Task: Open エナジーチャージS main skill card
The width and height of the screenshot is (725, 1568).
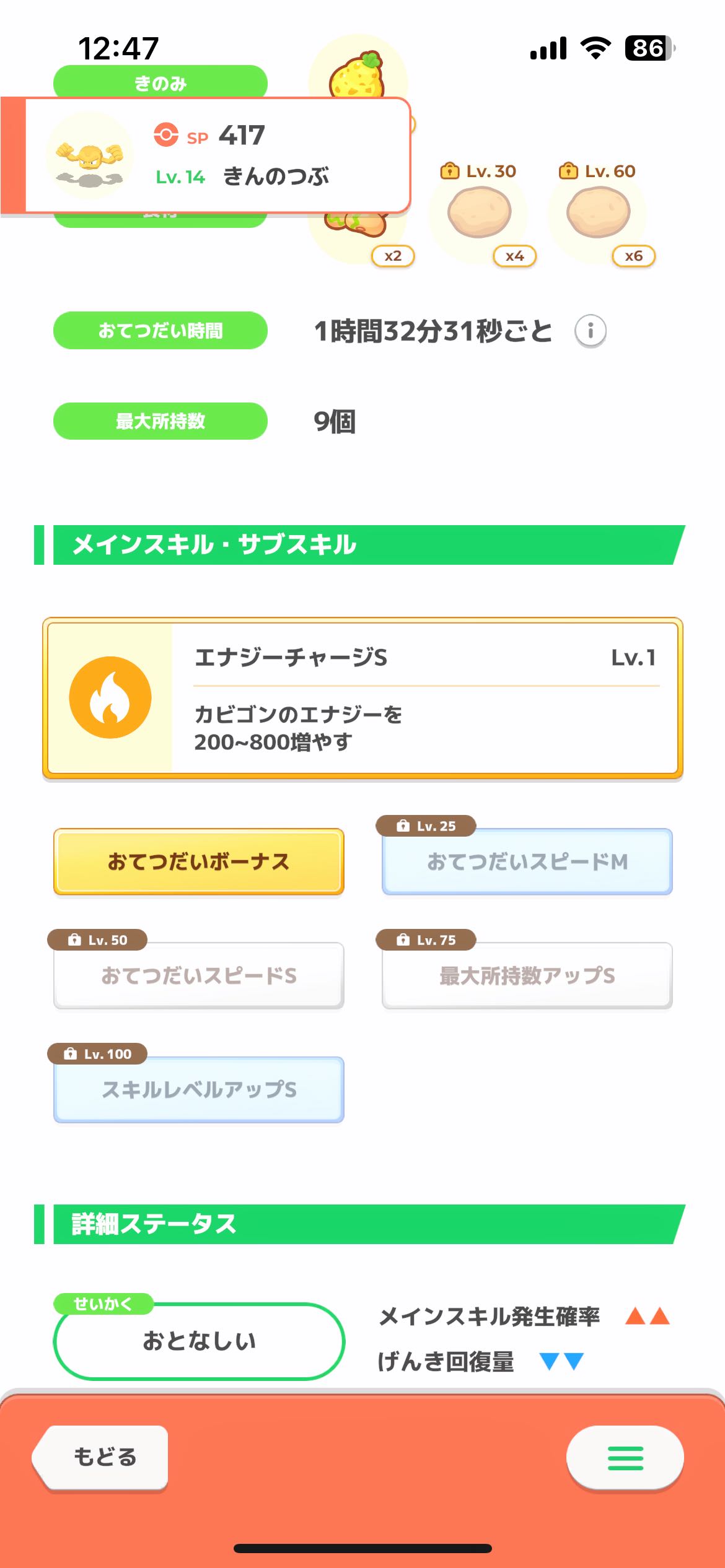Action: click(x=362, y=699)
